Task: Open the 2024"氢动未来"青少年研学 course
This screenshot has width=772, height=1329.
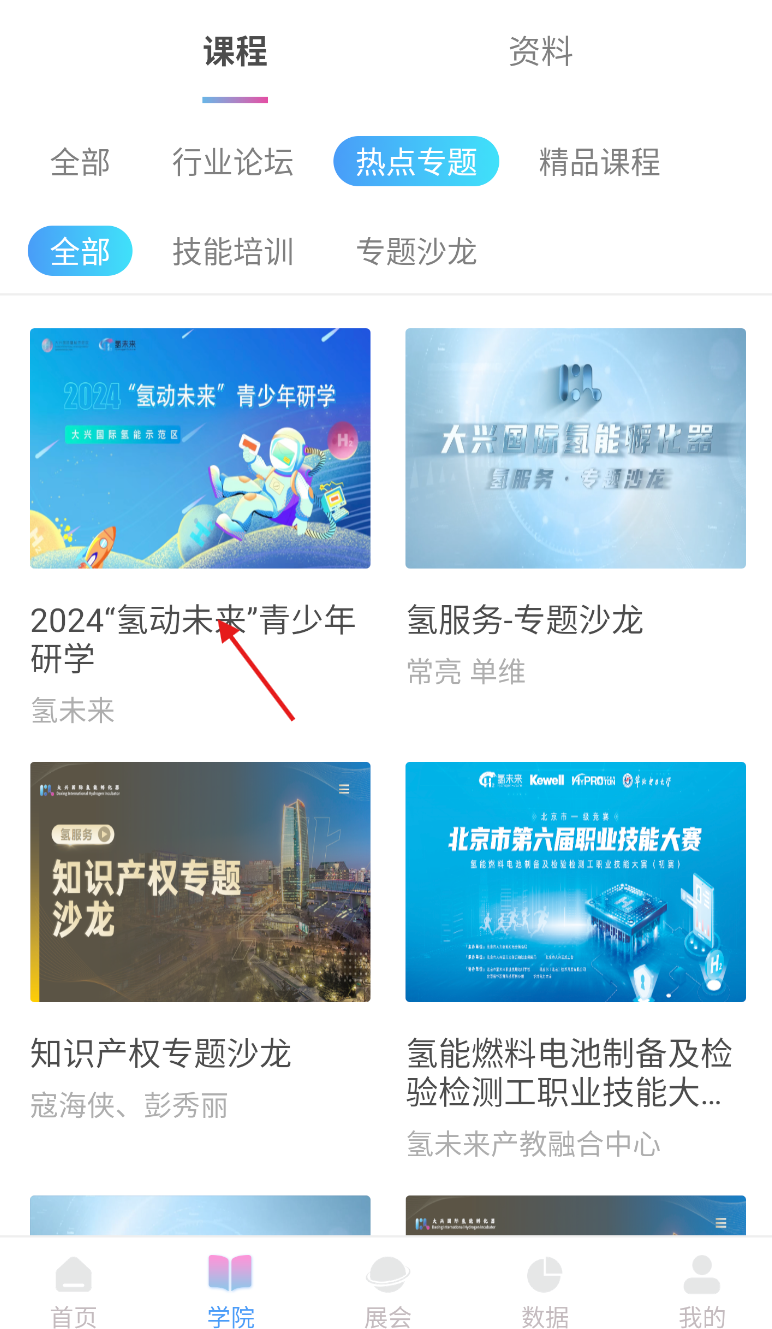Action: tap(200, 527)
